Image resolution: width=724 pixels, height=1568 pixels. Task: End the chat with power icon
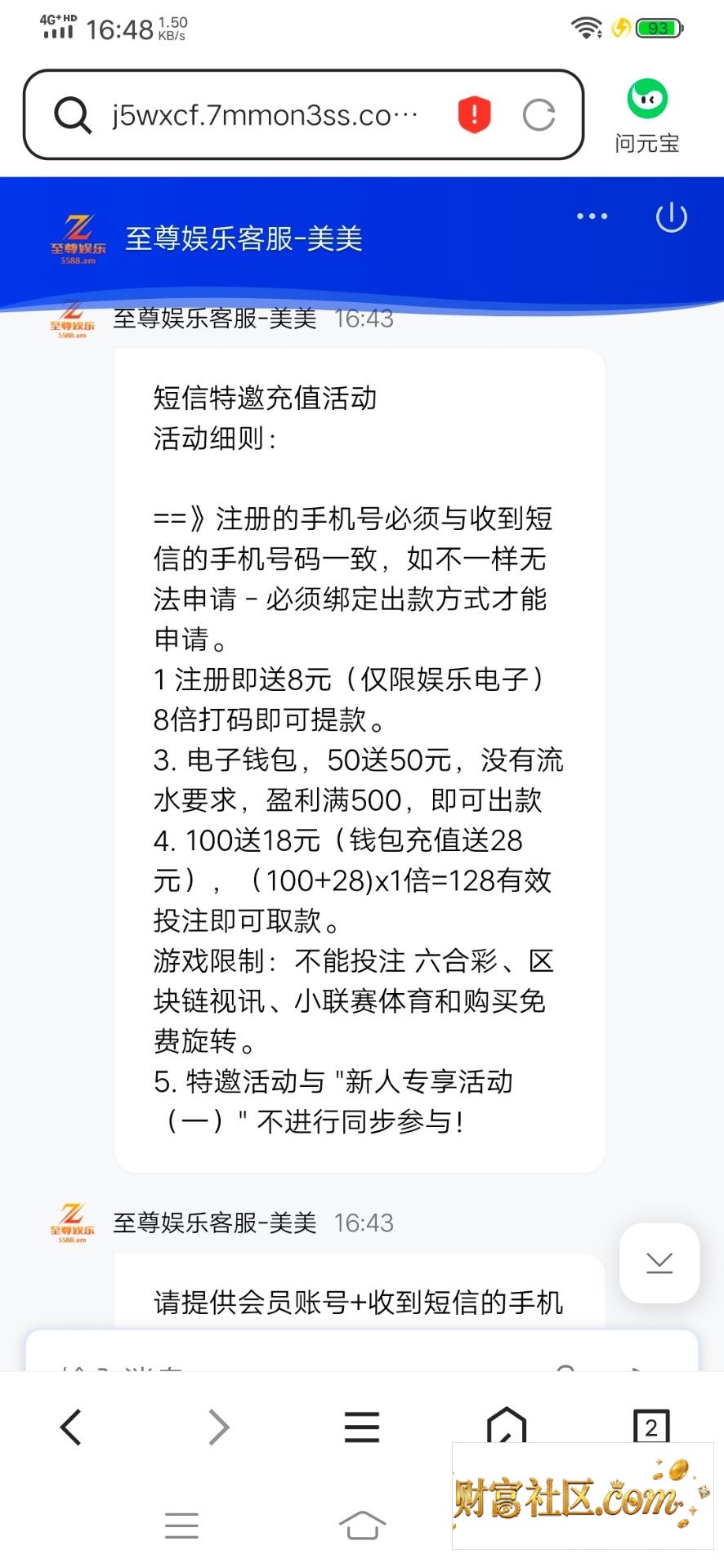(672, 217)
